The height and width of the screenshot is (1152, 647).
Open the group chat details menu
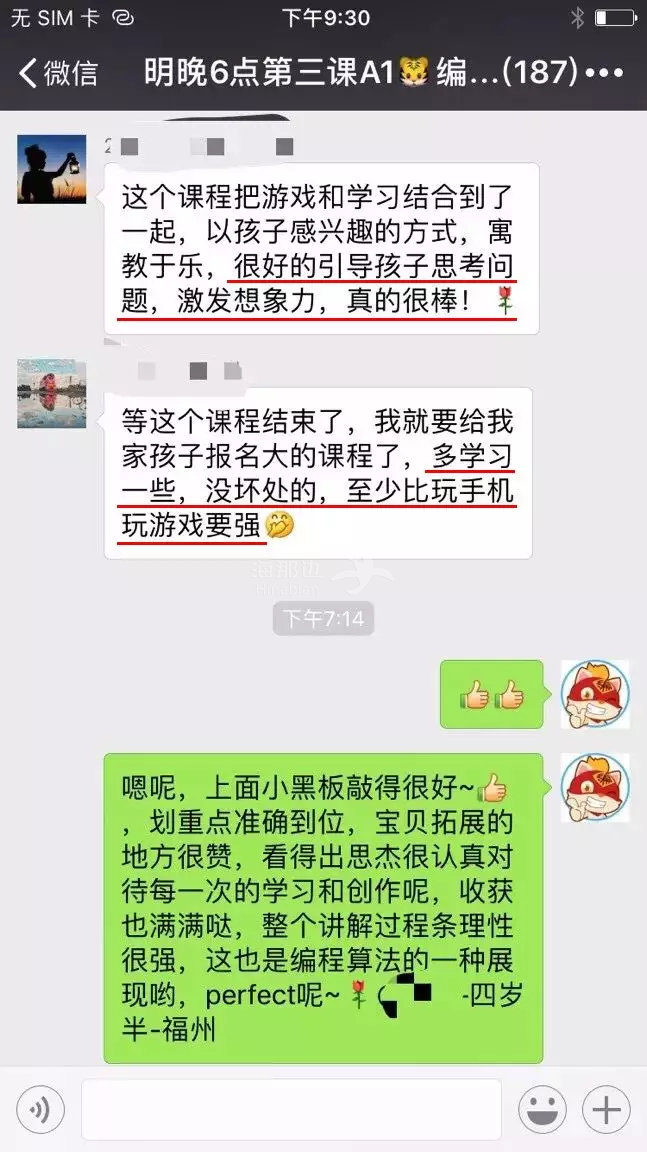605,72
